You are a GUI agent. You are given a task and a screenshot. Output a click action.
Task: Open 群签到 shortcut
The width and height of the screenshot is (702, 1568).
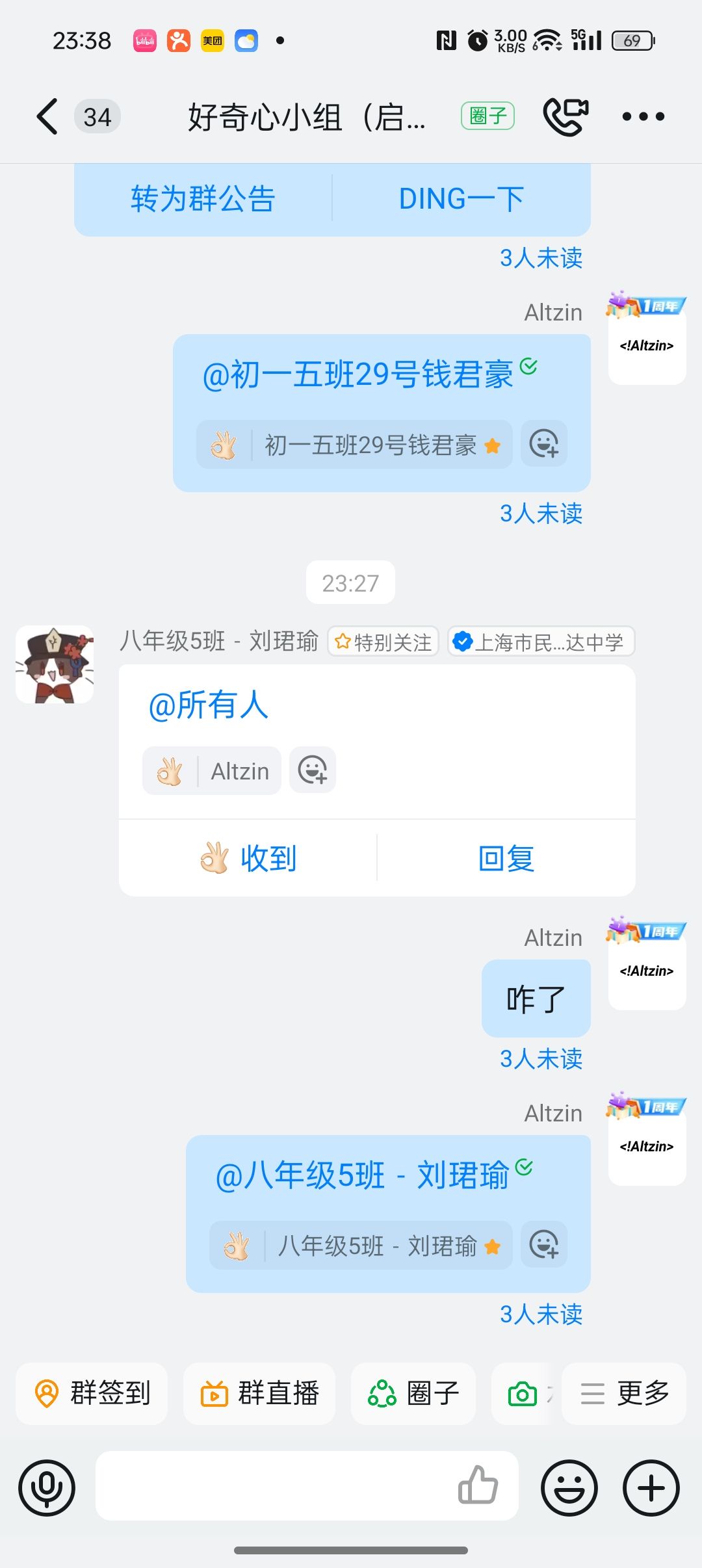[x=92, y=1393]
